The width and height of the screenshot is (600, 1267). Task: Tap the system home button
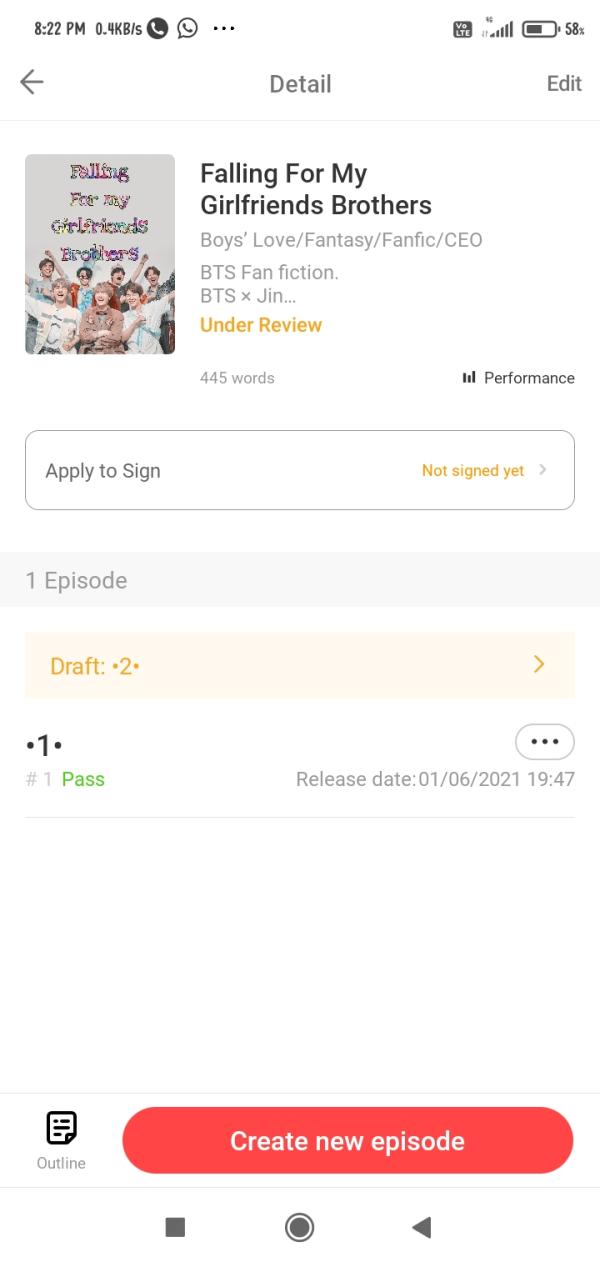click(300, 1227)
